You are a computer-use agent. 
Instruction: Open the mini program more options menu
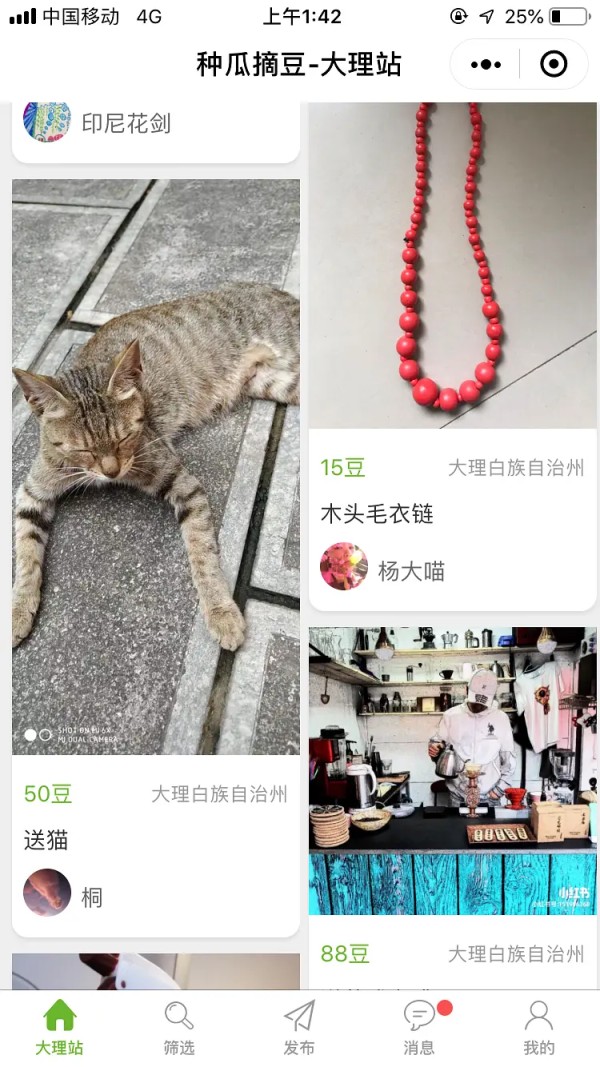[x=486, y=65]
